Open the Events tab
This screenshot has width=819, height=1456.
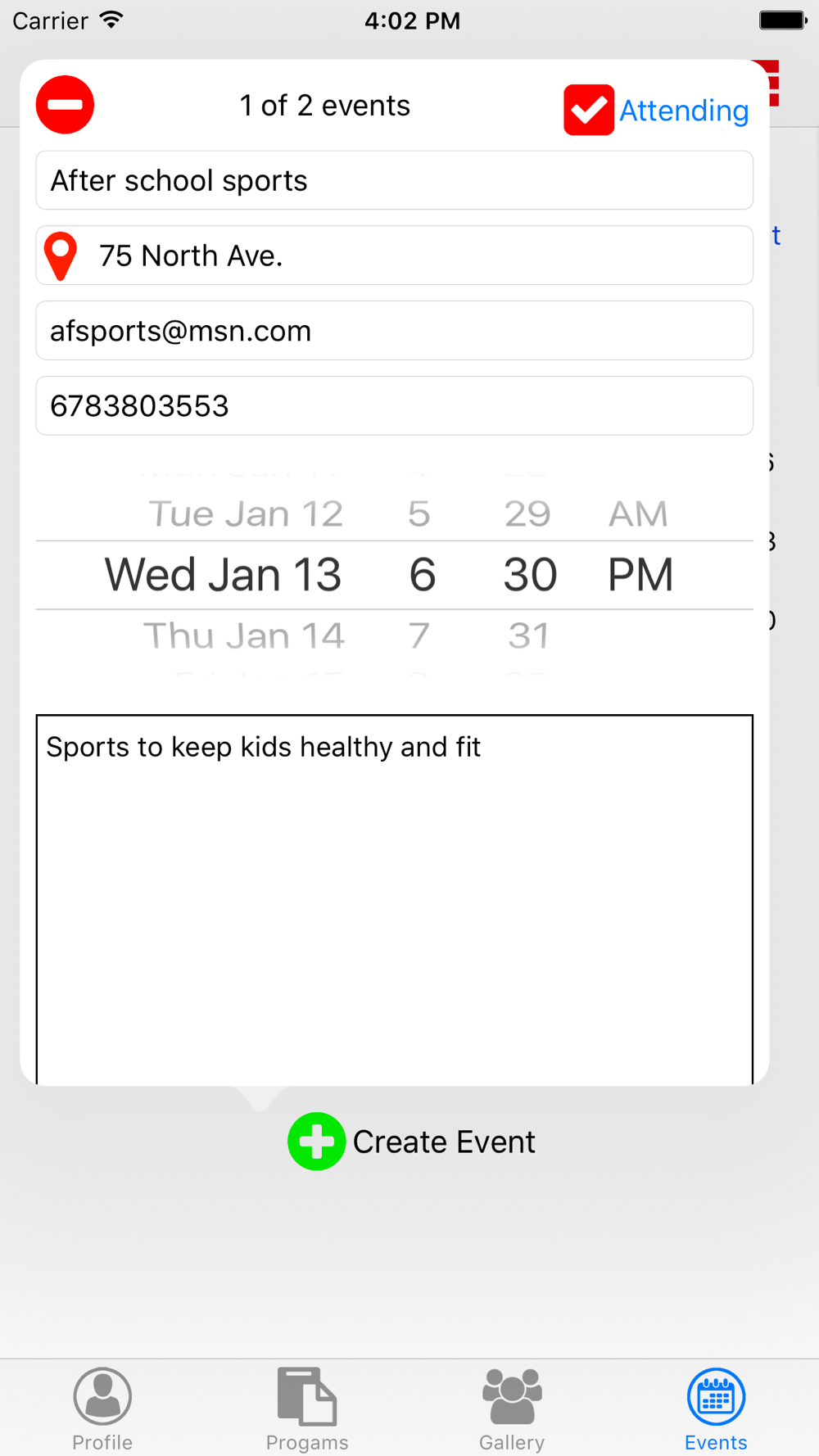click(716, 1409)
